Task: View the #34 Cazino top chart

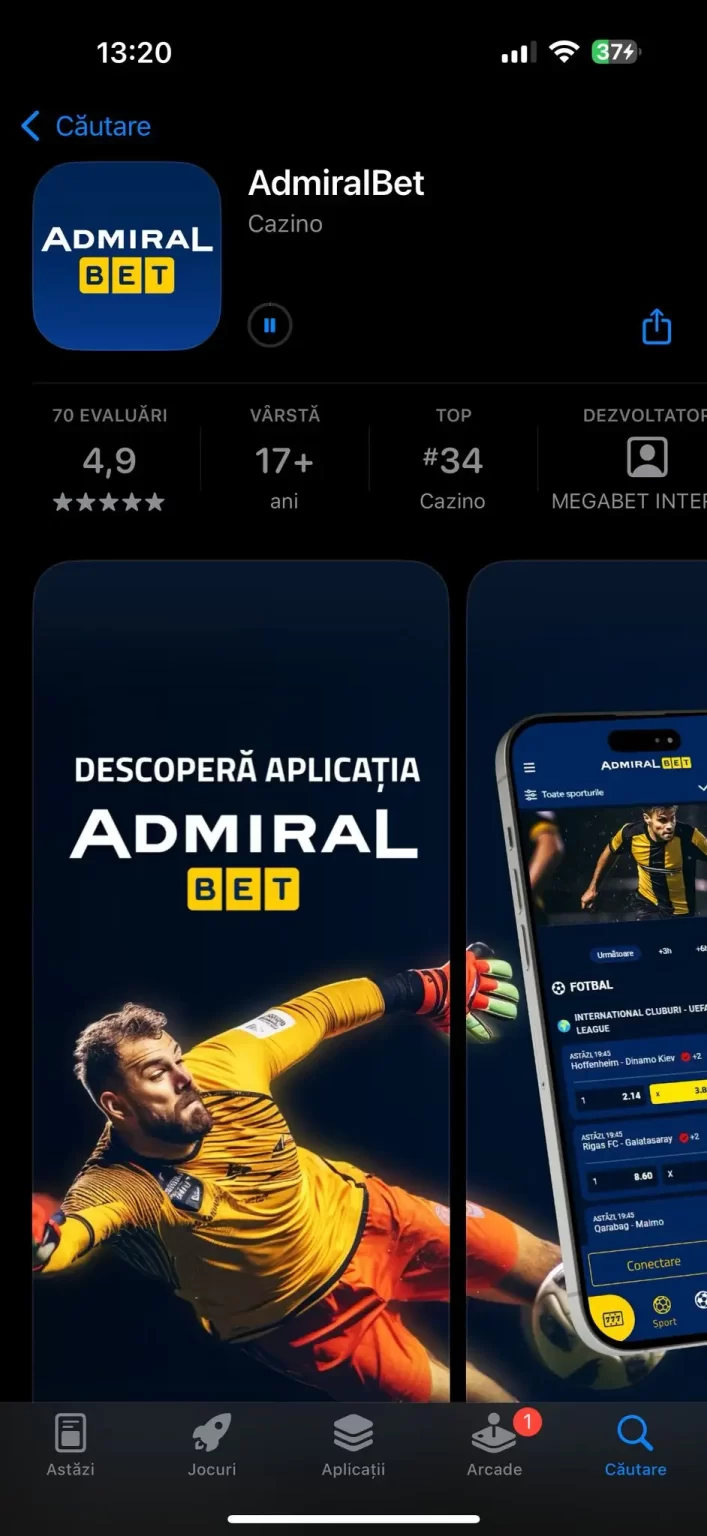Action: pos(452,459)
